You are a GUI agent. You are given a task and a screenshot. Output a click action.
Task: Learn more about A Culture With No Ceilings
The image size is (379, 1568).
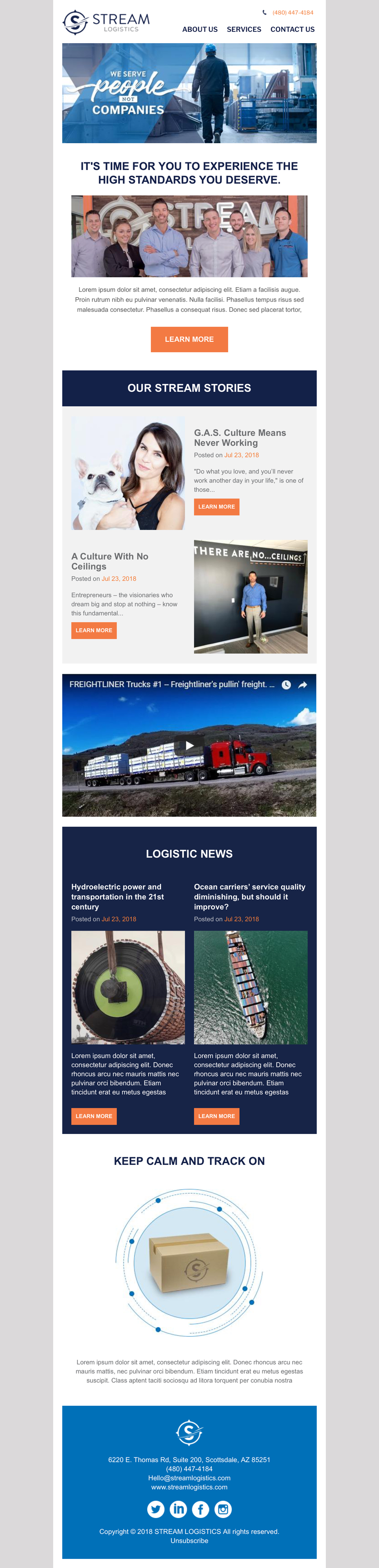[94, 630]
